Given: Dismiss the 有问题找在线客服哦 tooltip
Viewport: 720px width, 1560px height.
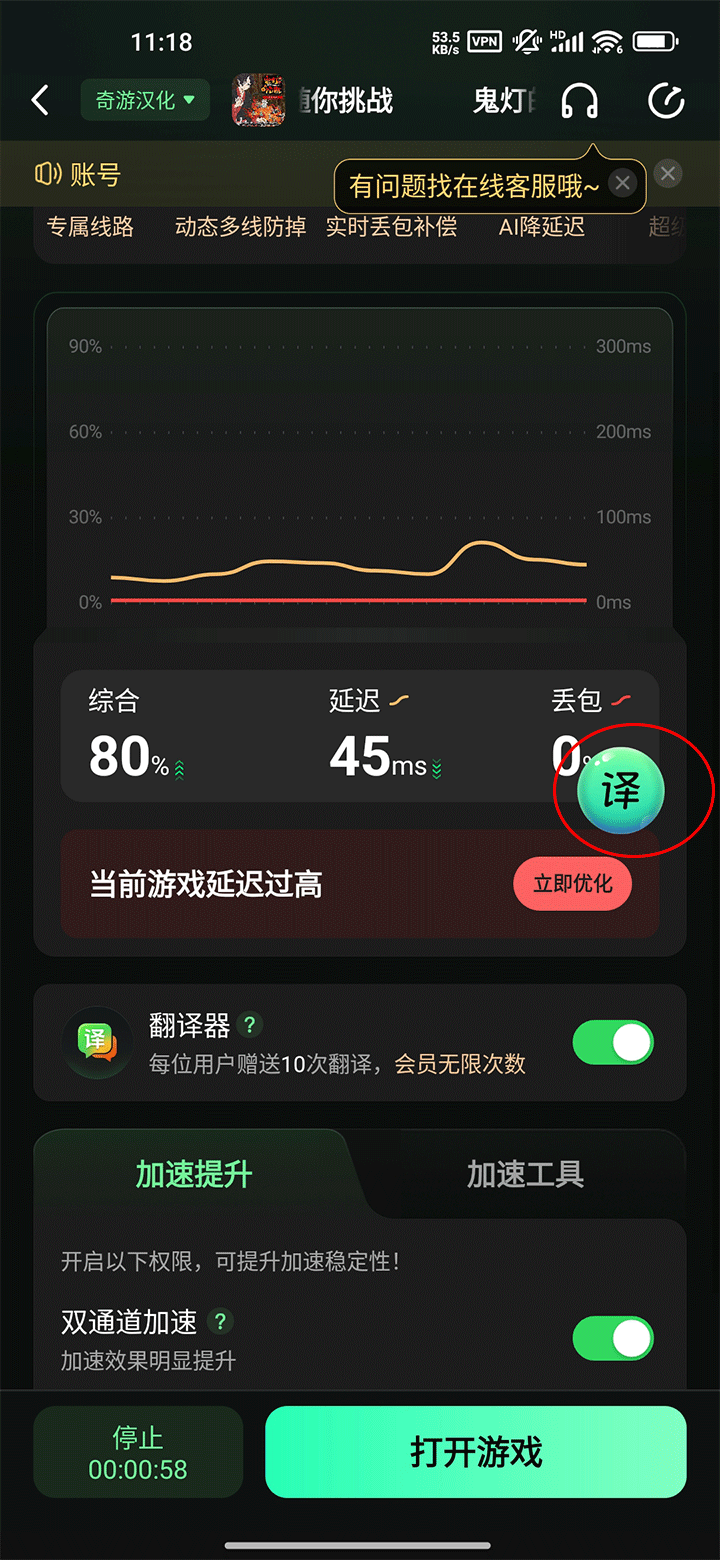Looking at the screenshot, I should point(622,184).
